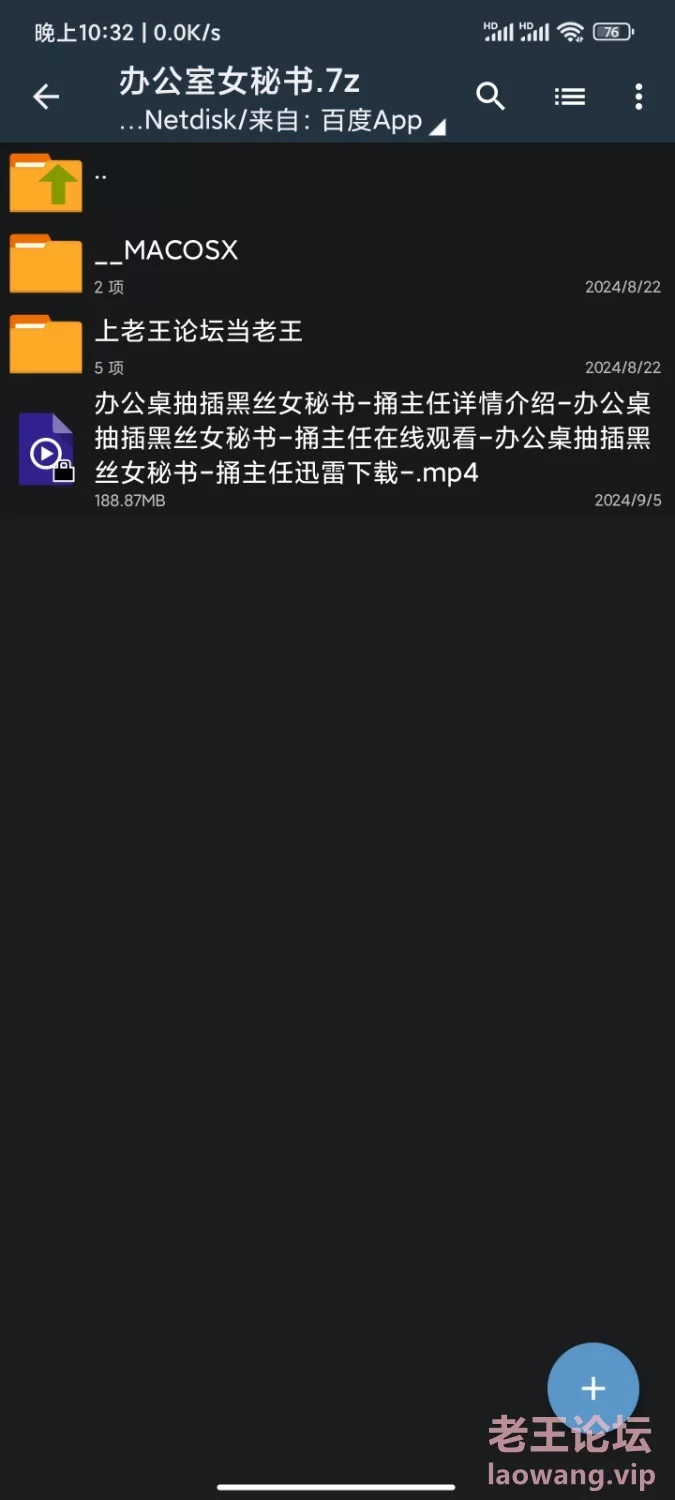Change list view mode icon
675x1500 pixels.
pos(569,96)
